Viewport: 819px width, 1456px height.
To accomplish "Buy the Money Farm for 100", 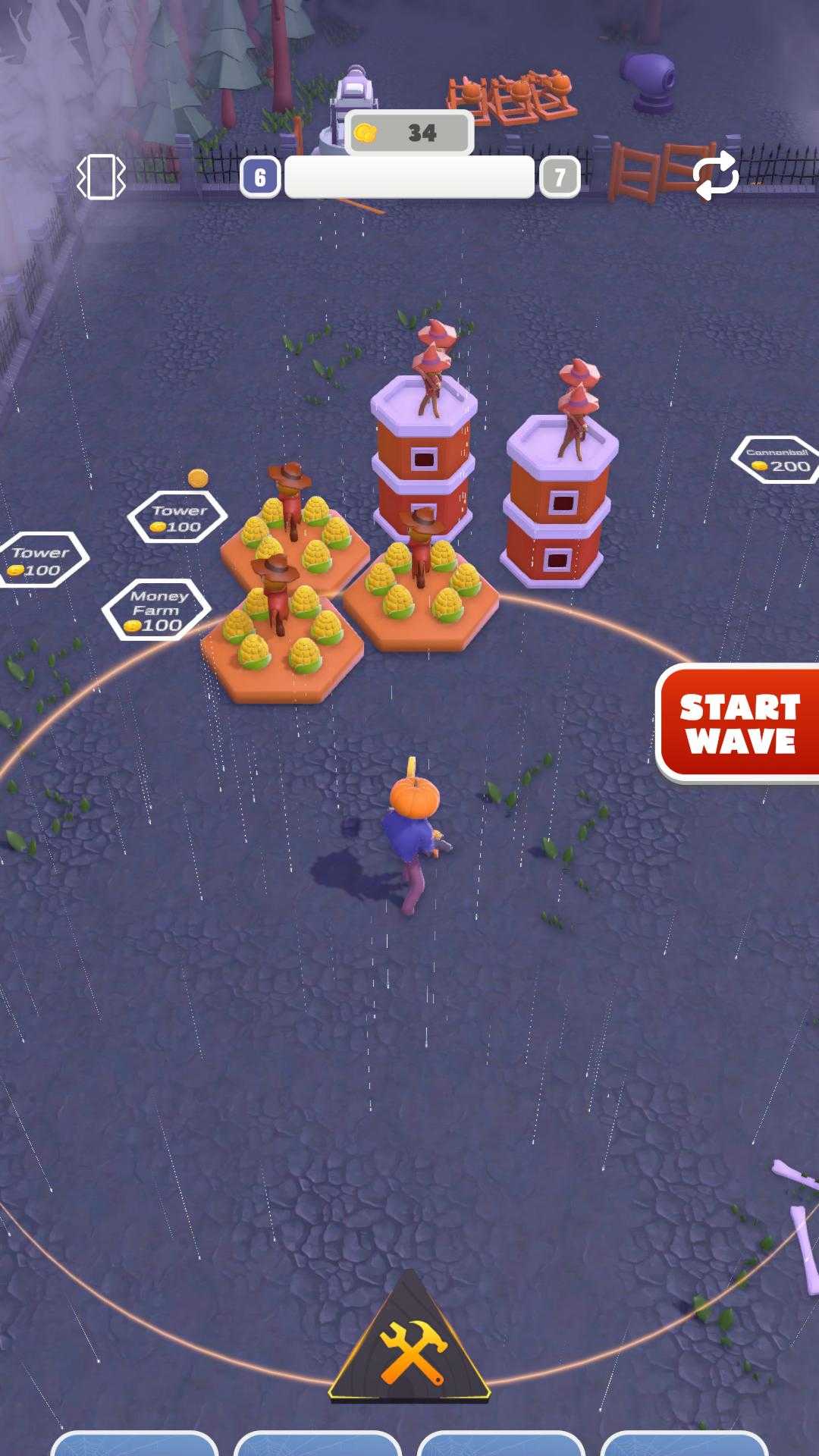I will coord(156,610).
